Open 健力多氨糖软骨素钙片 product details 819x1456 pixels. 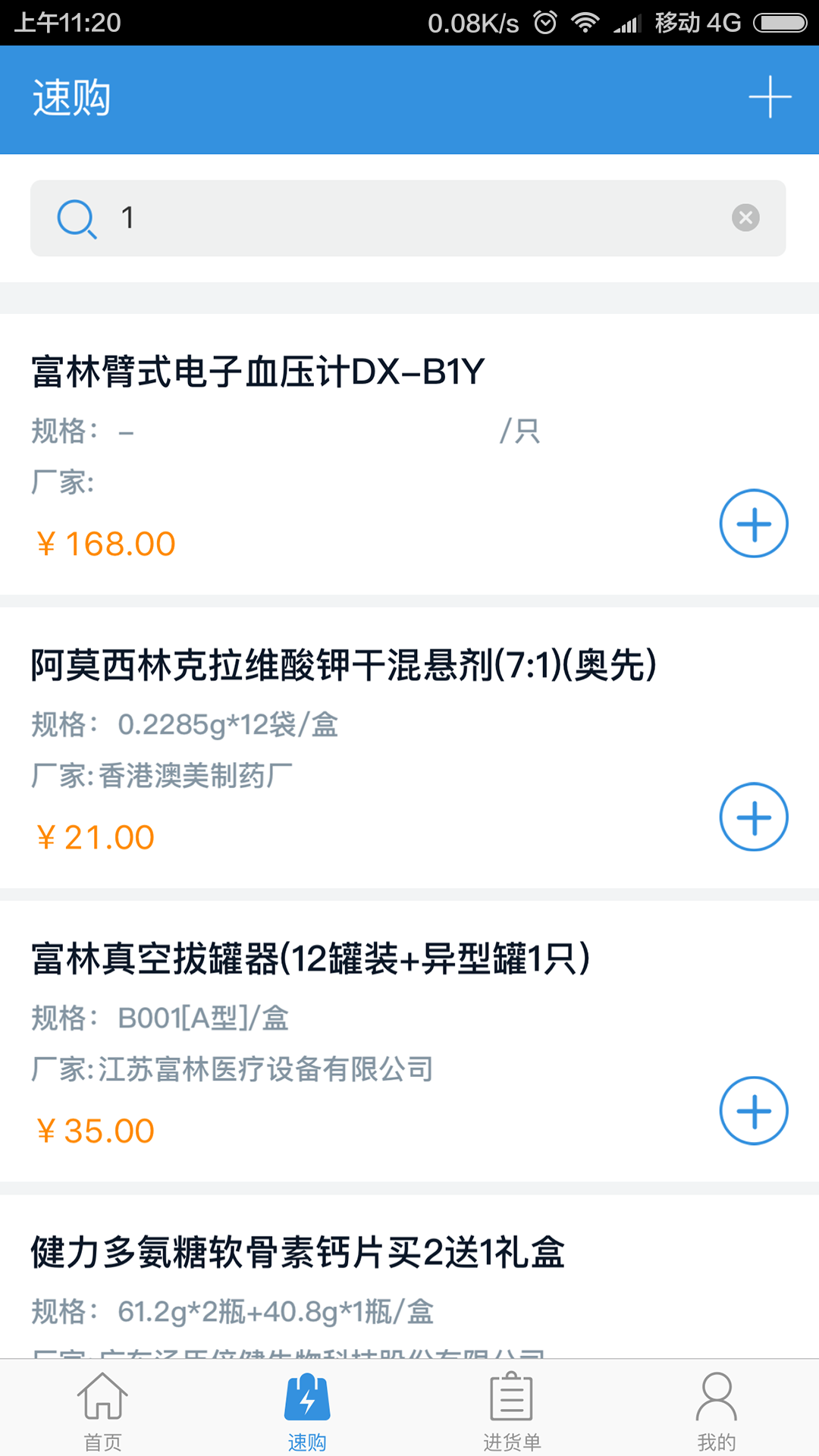tap(297, 1253)
